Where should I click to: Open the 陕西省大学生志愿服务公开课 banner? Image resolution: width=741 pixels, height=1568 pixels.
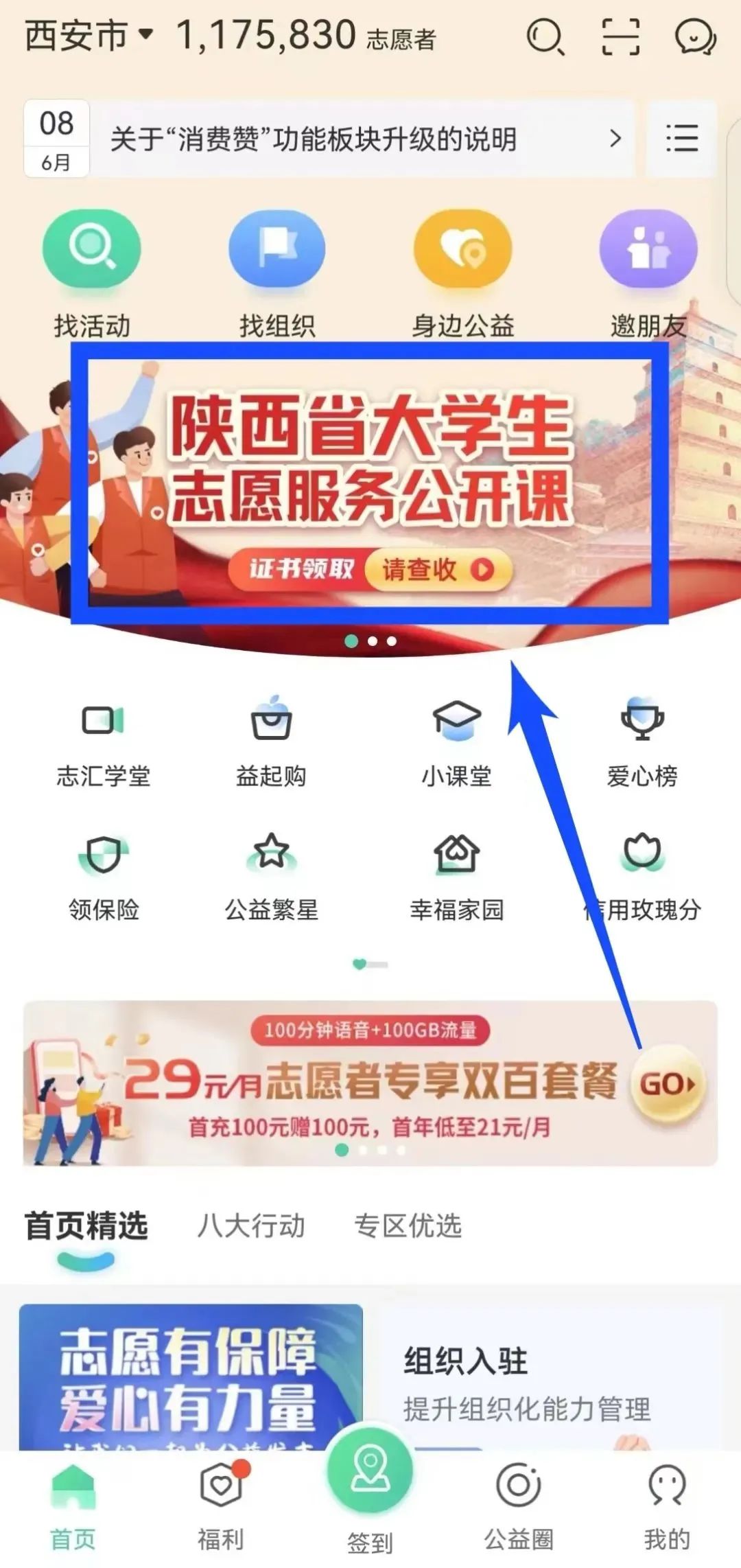[370, 483]
